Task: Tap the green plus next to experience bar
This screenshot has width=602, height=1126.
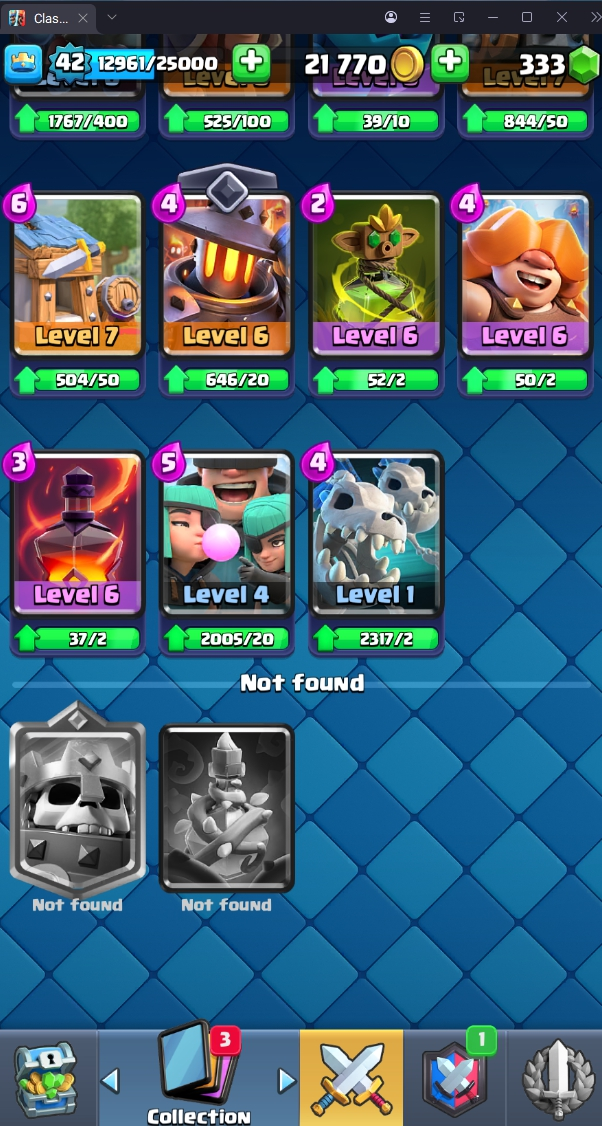Action: point(251,63)
